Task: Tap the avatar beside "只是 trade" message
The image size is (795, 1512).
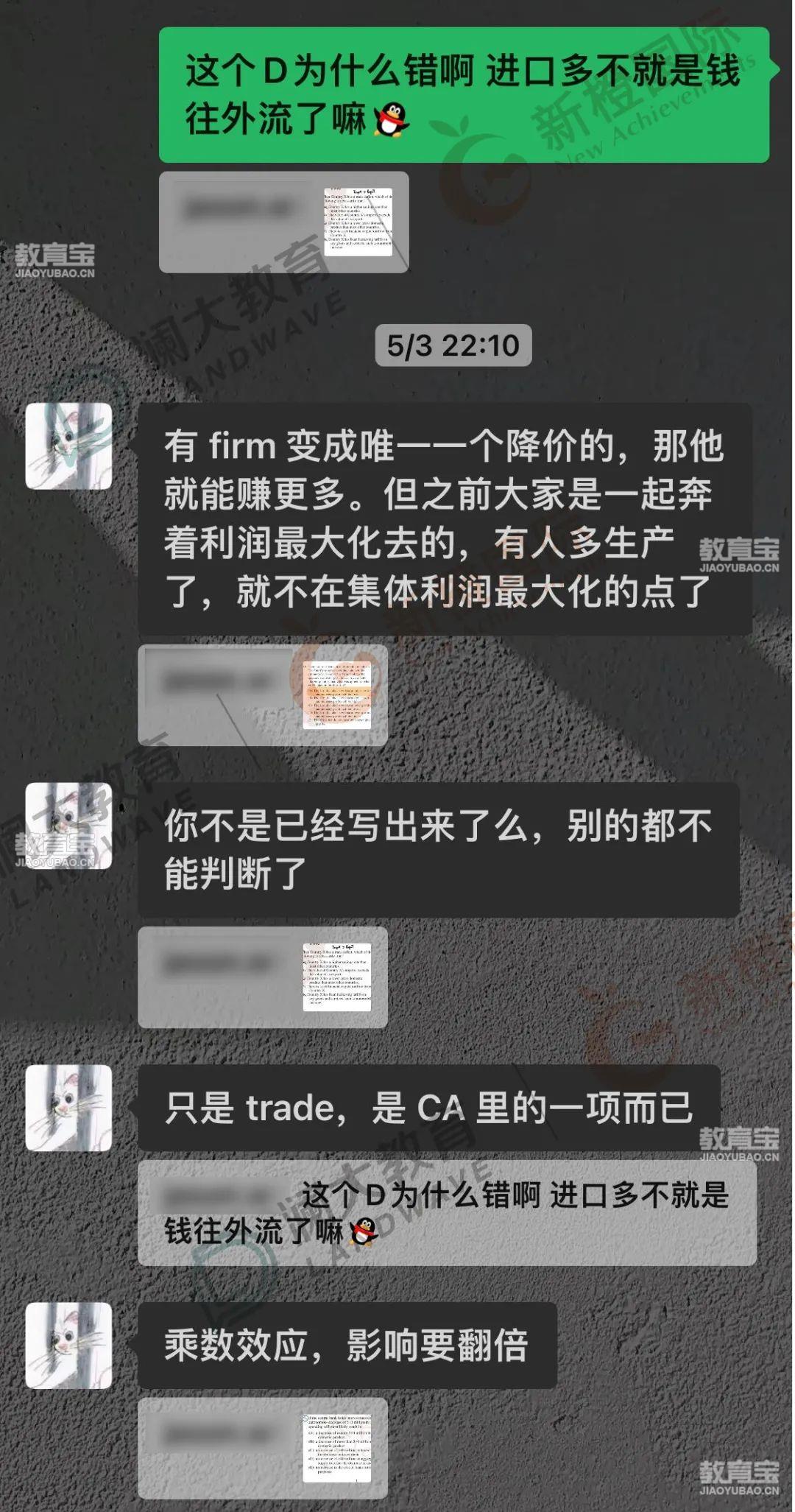Action: pyautogui.click(x=68, y=1108)
